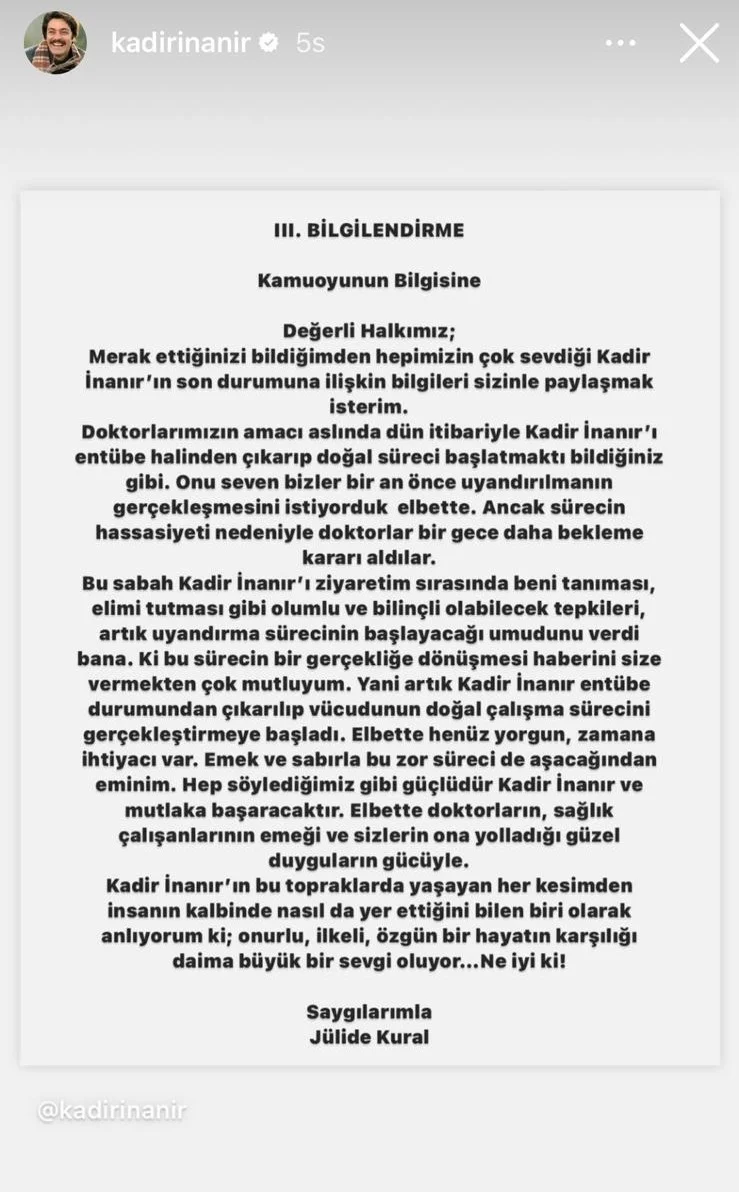The height and width of the screenshot is (1192, 739).
Task: Open the story options menu (three dots)
Action: point(621,43)
